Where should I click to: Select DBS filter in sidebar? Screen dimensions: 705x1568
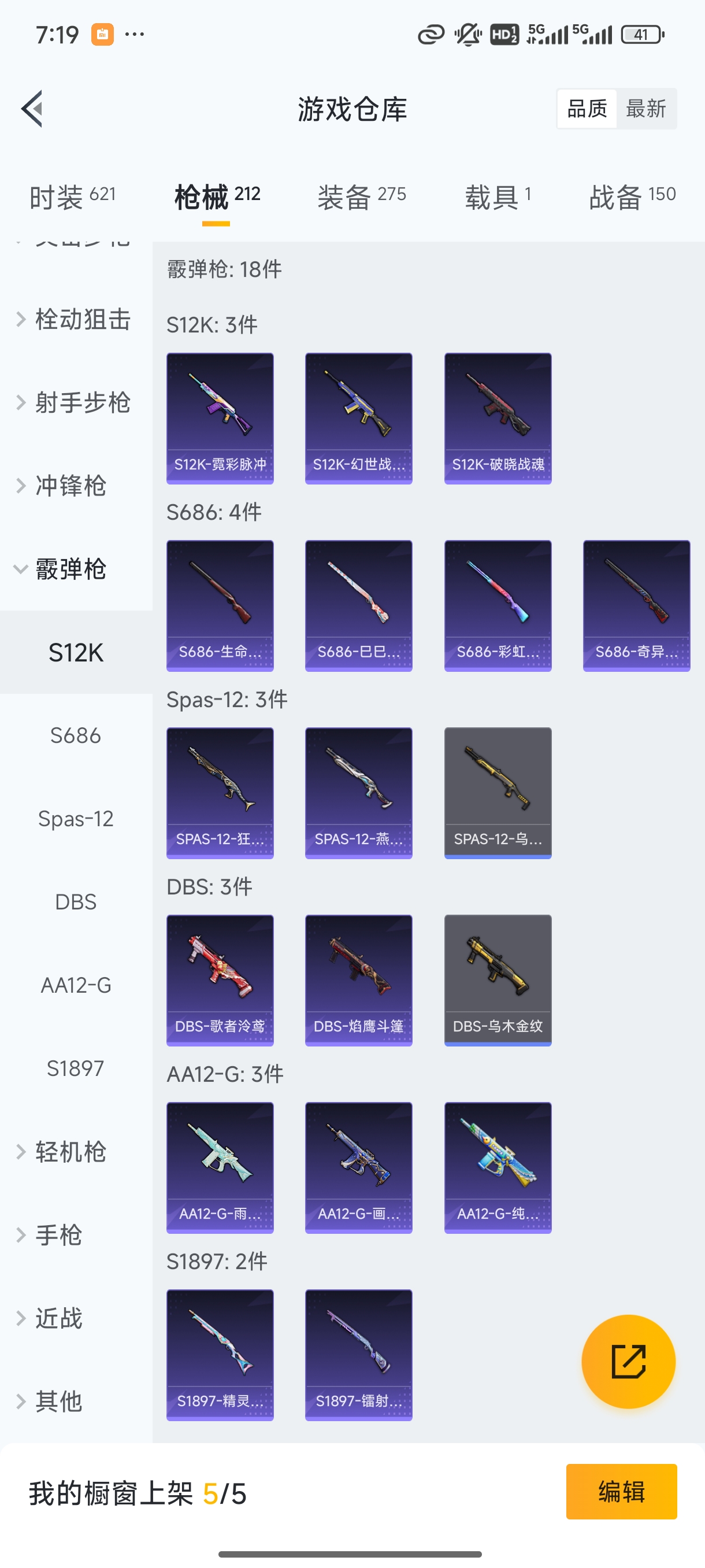pos(76,902)
